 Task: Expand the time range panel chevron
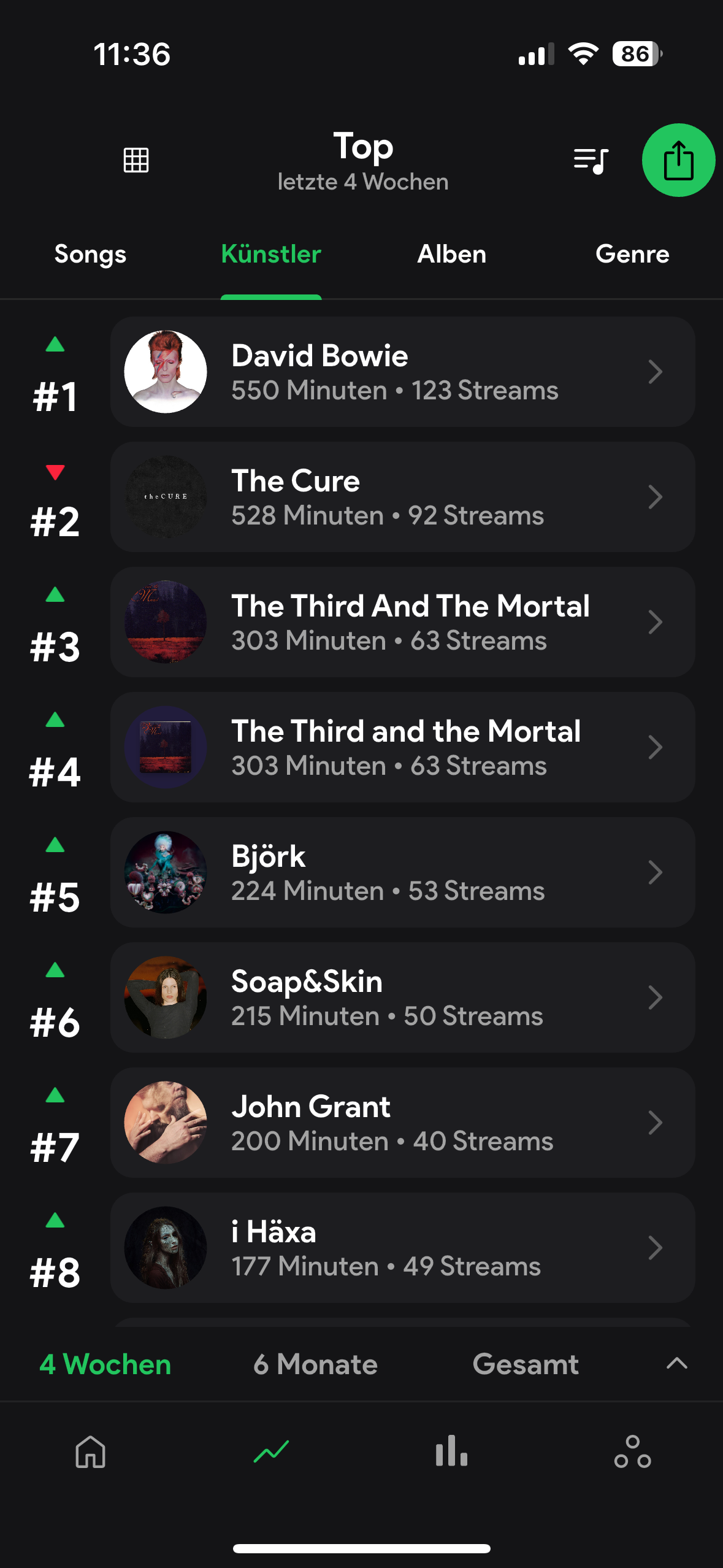(x=676, y=1364)
